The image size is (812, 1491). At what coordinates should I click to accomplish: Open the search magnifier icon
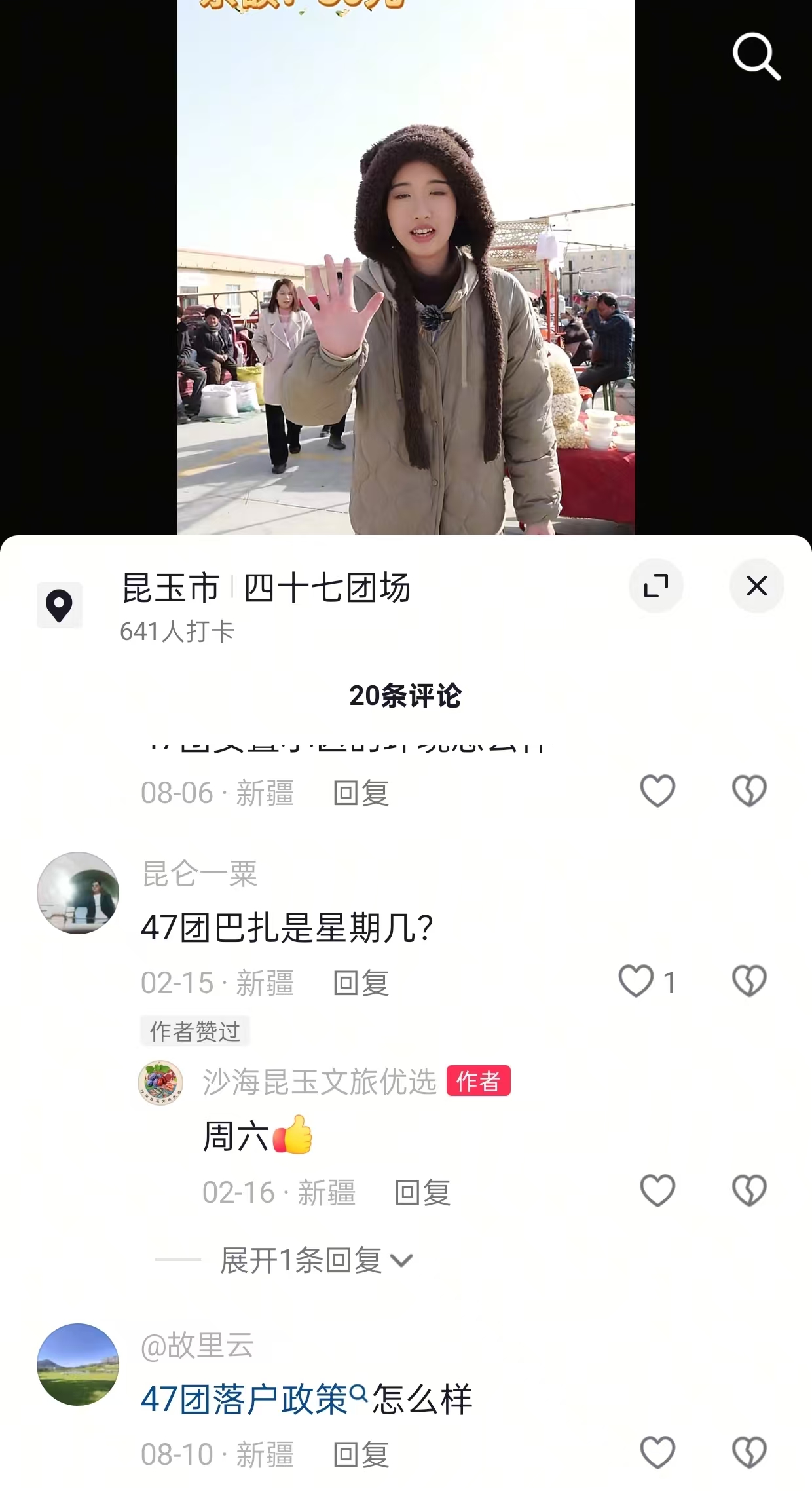click(x=756, y=56)
